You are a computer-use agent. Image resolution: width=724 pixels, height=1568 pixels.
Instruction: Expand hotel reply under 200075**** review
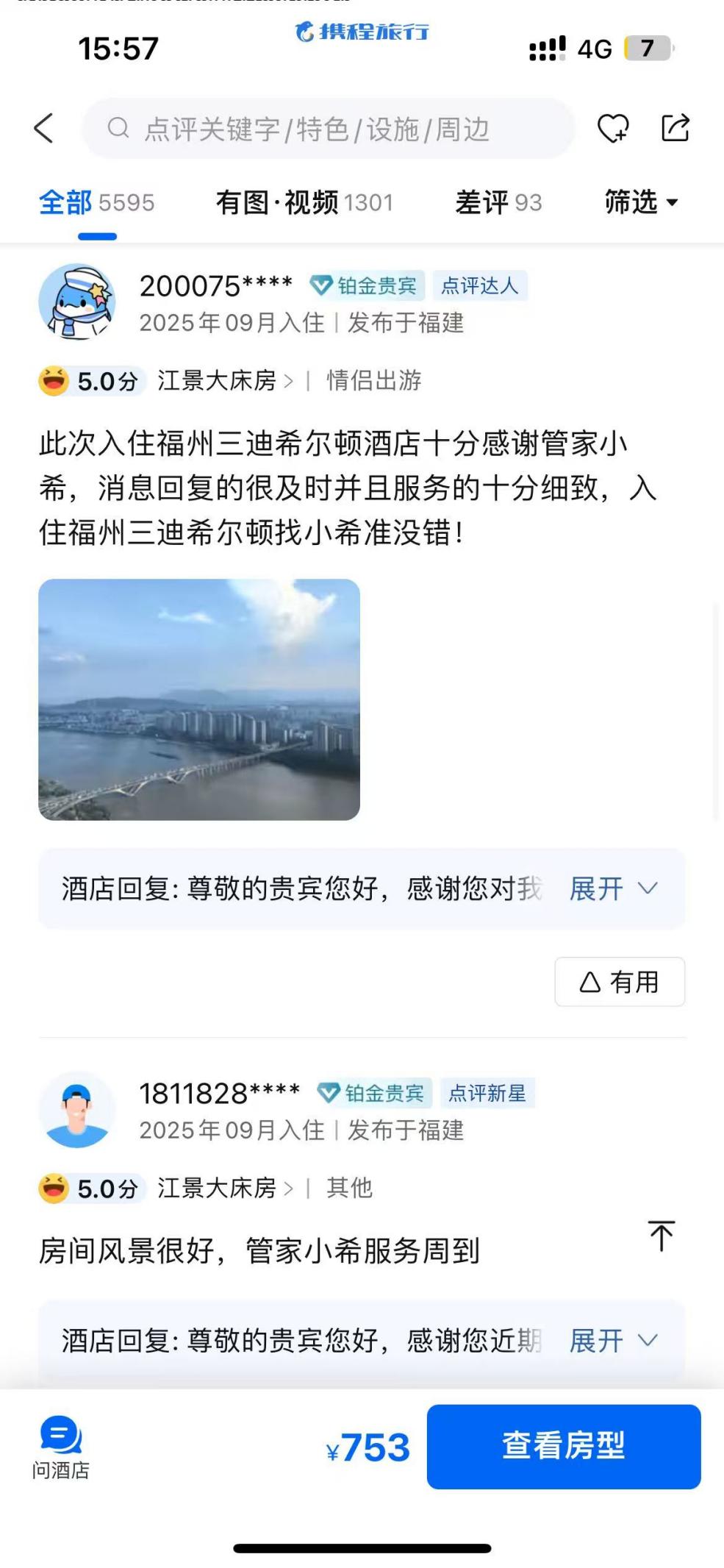612,888
